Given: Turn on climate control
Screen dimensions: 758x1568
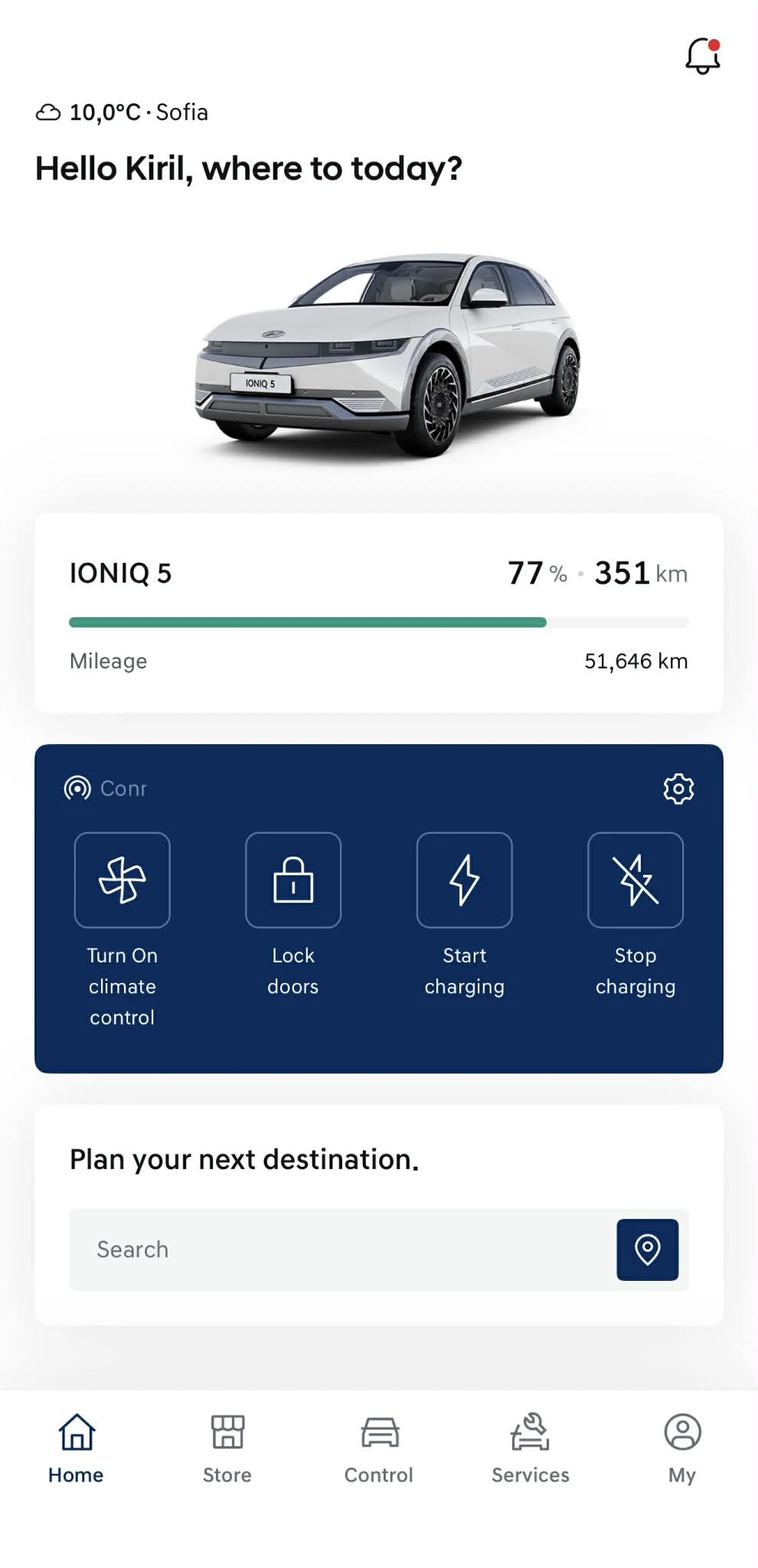Looking at the screenshot, I should click(123, 880).
